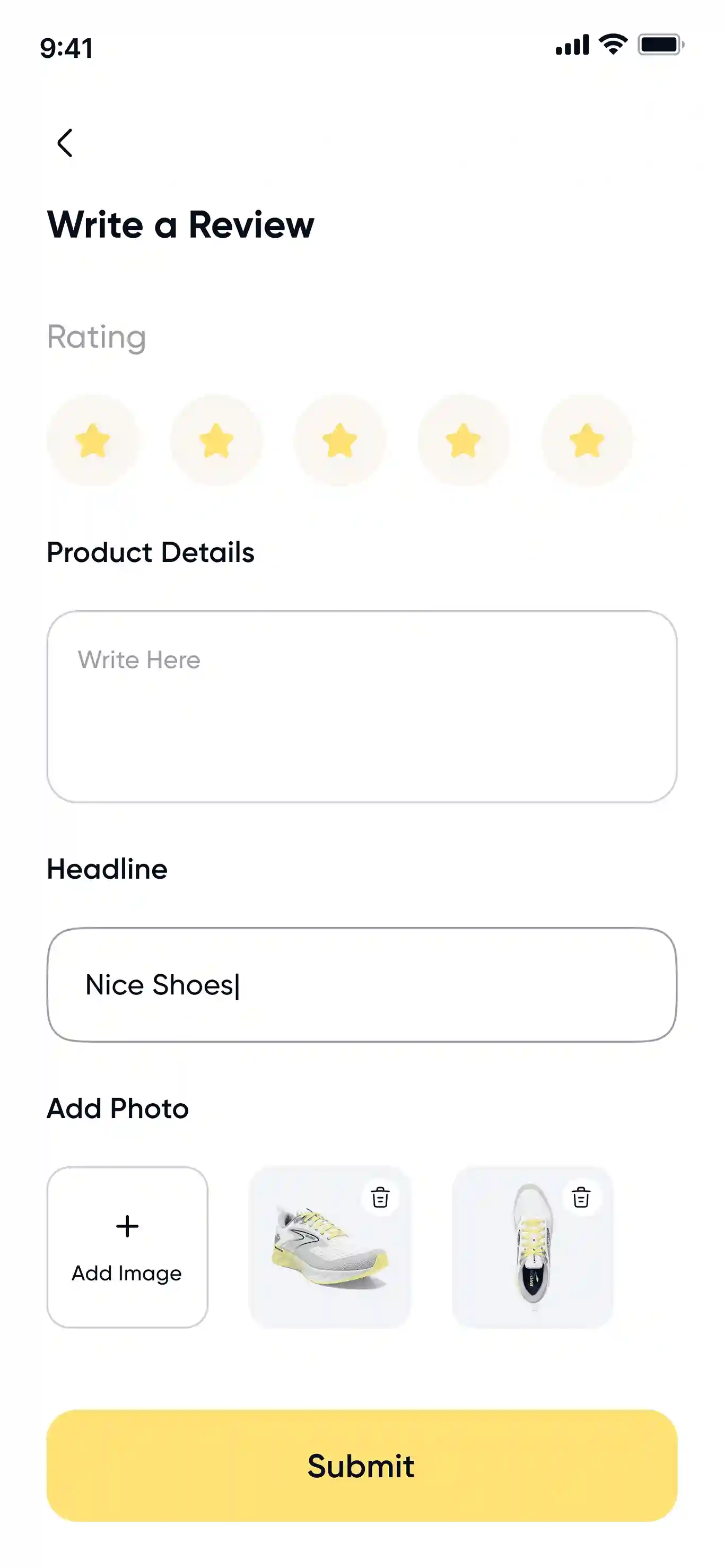Select the fifth rating star
724x1568 pixels.
coord(587,440)
